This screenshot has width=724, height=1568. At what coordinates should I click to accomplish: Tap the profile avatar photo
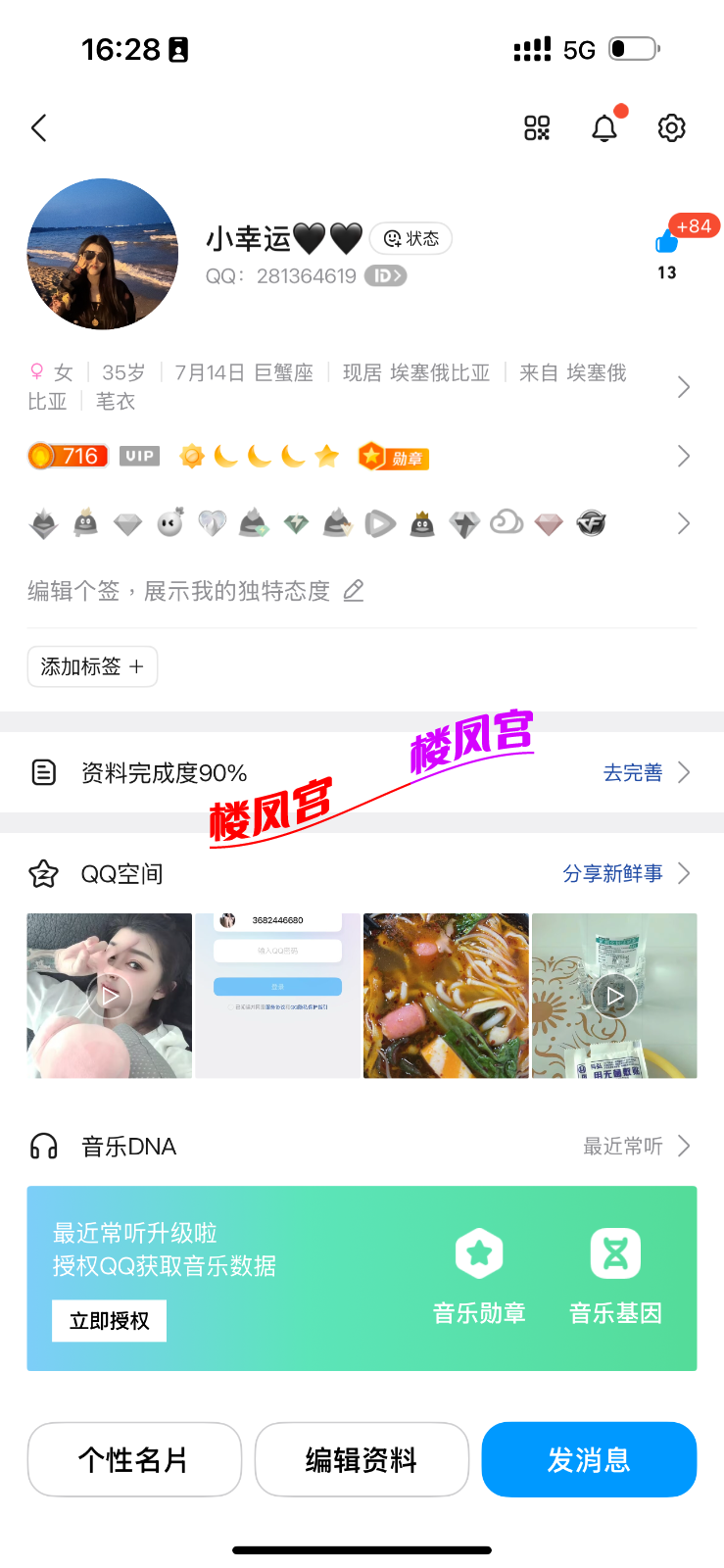coord(103,254)
